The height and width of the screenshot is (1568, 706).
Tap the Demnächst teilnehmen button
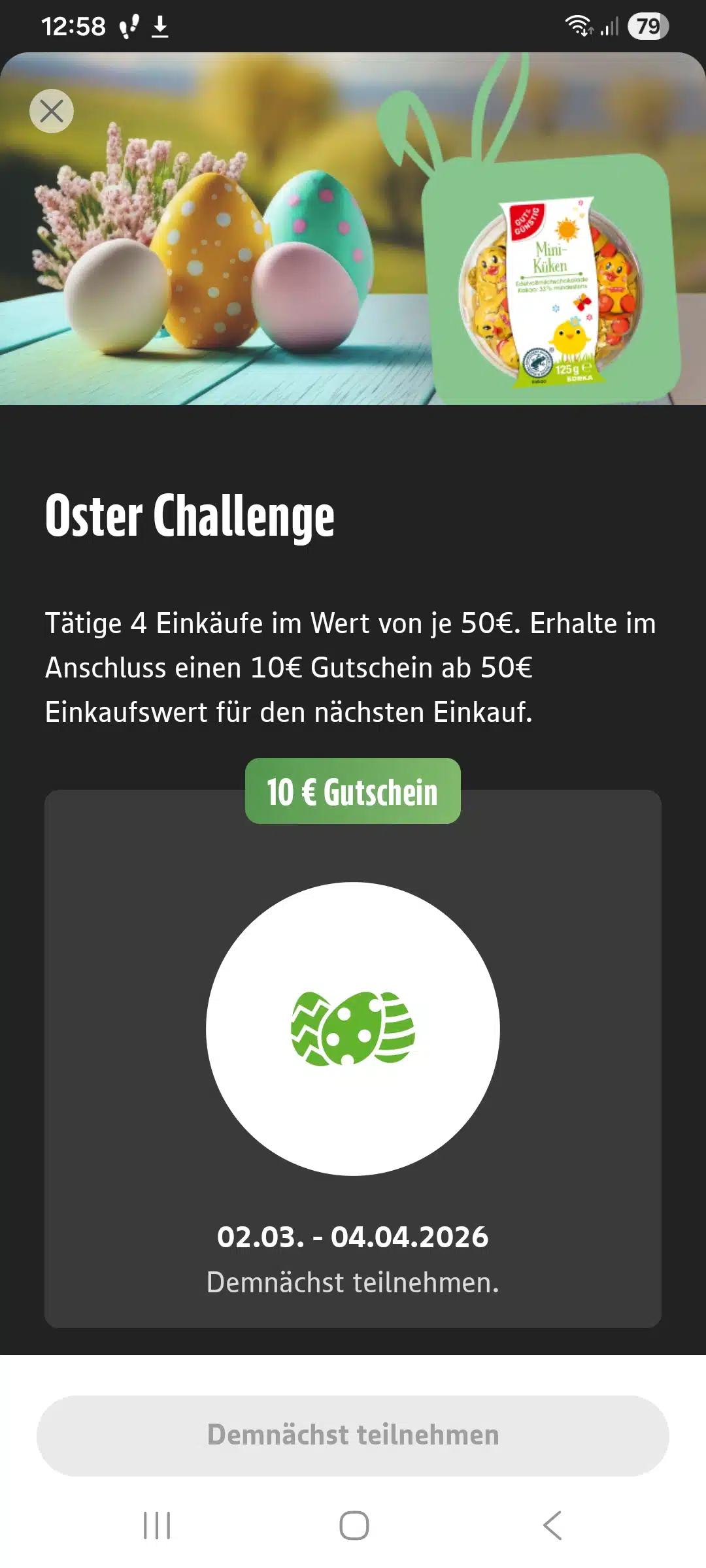click(353, 1435)
